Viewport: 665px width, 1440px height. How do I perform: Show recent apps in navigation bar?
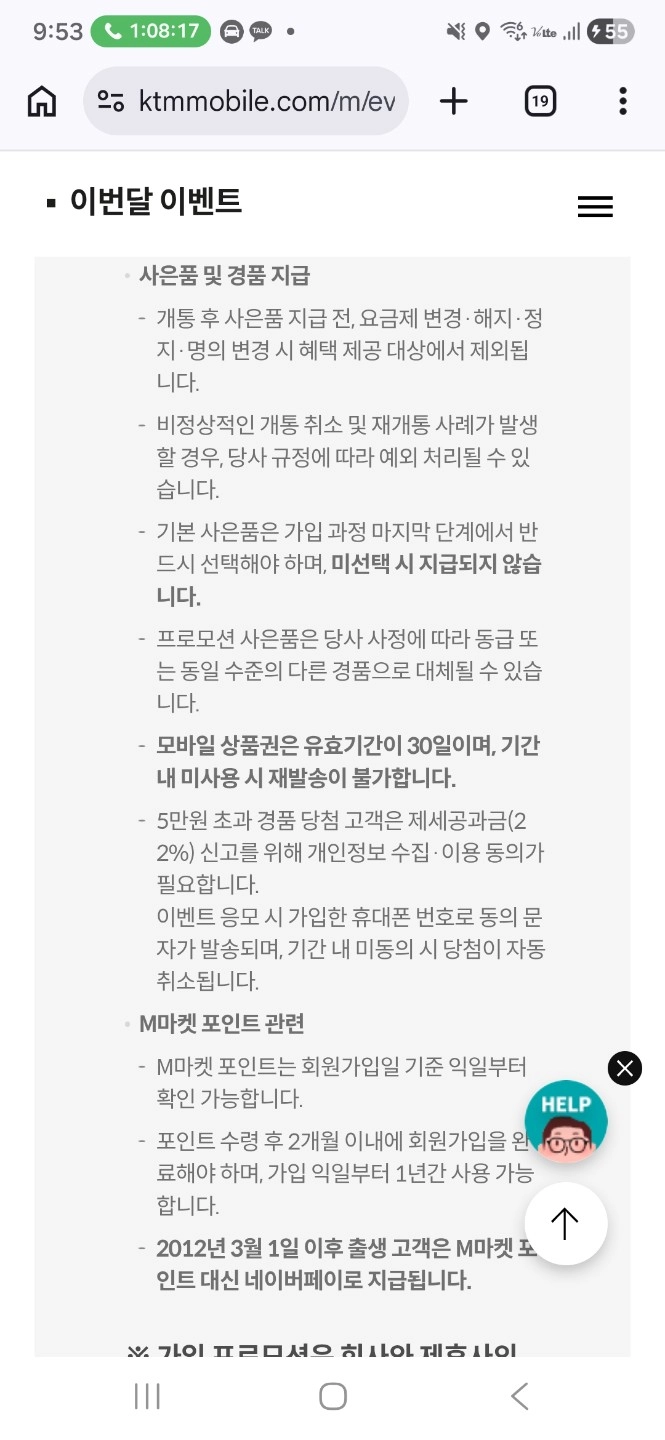147,1396
